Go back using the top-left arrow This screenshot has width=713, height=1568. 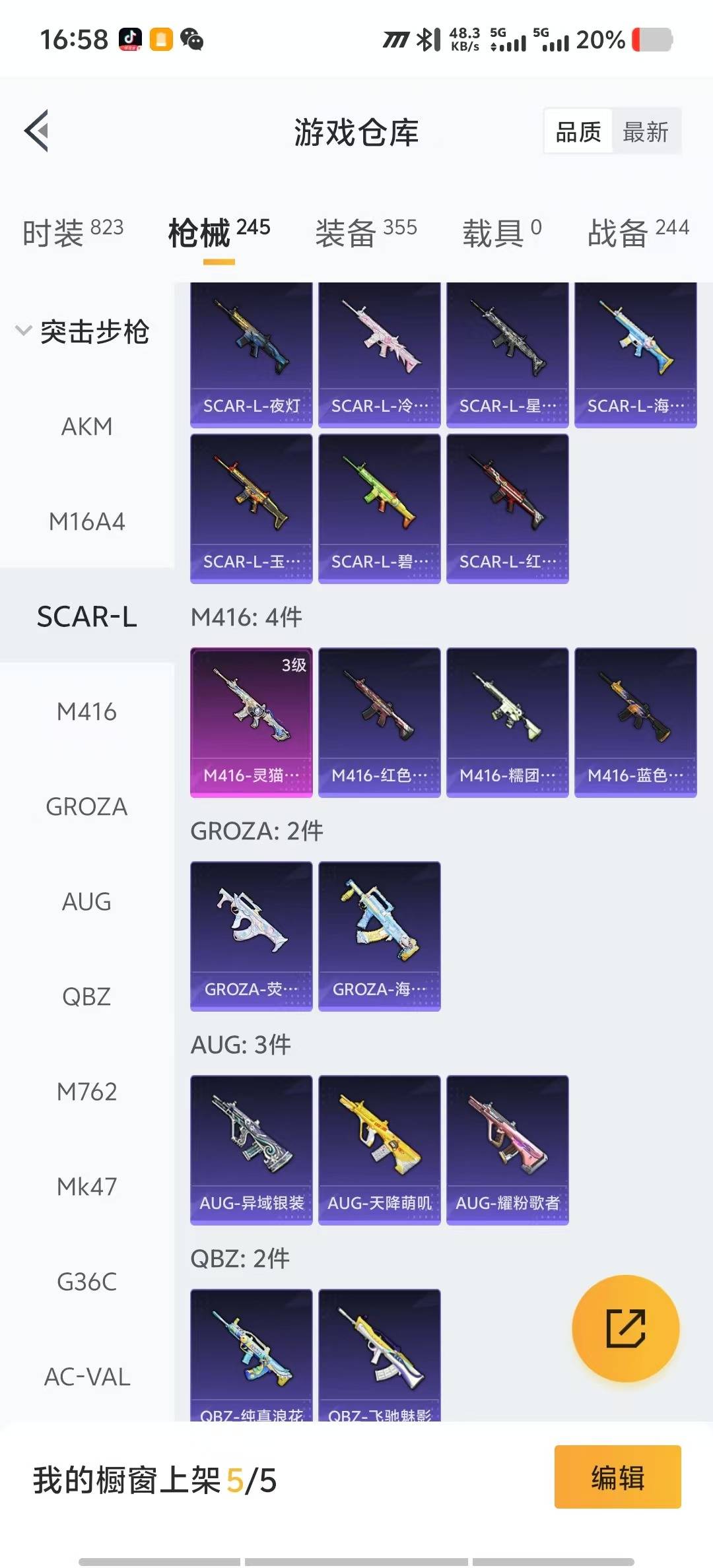tap(37, 131)
